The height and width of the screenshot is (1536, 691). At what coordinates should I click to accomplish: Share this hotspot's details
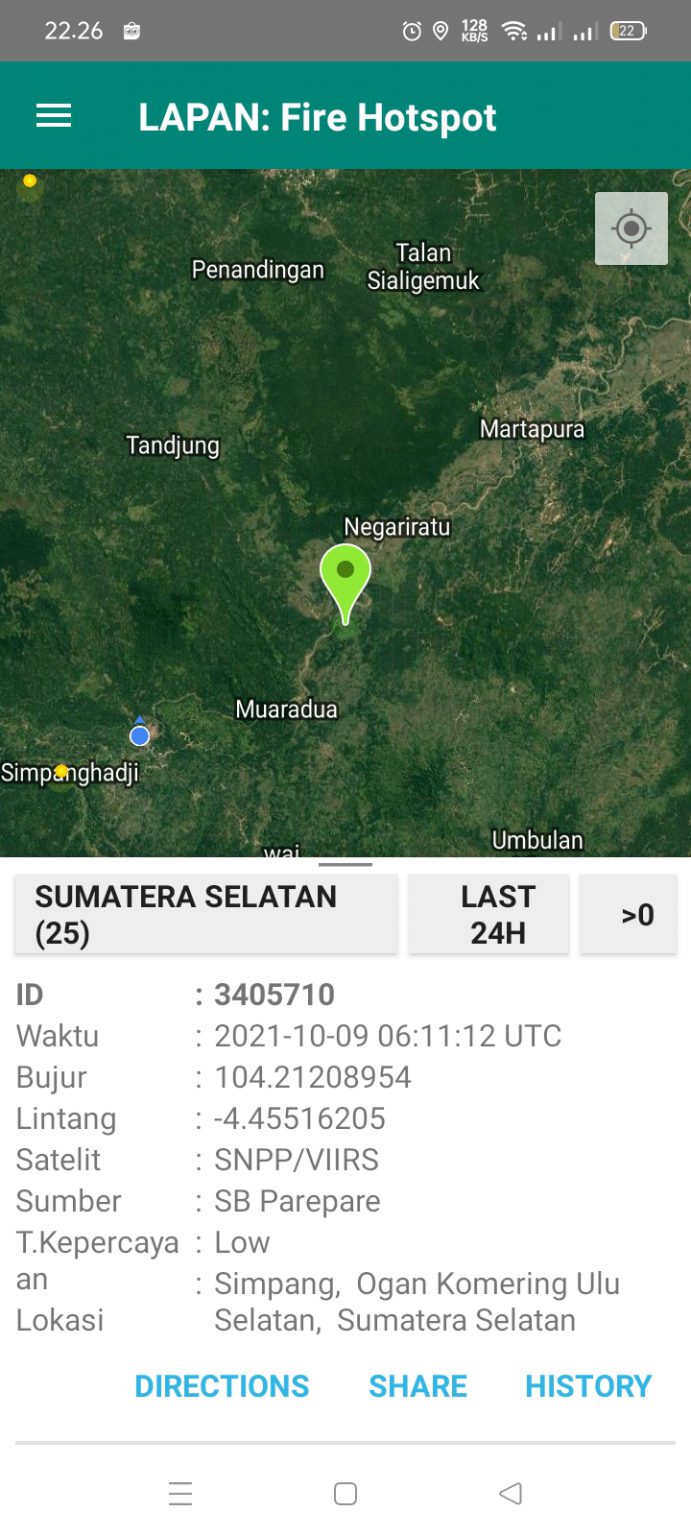click(x=418, y=1386)
